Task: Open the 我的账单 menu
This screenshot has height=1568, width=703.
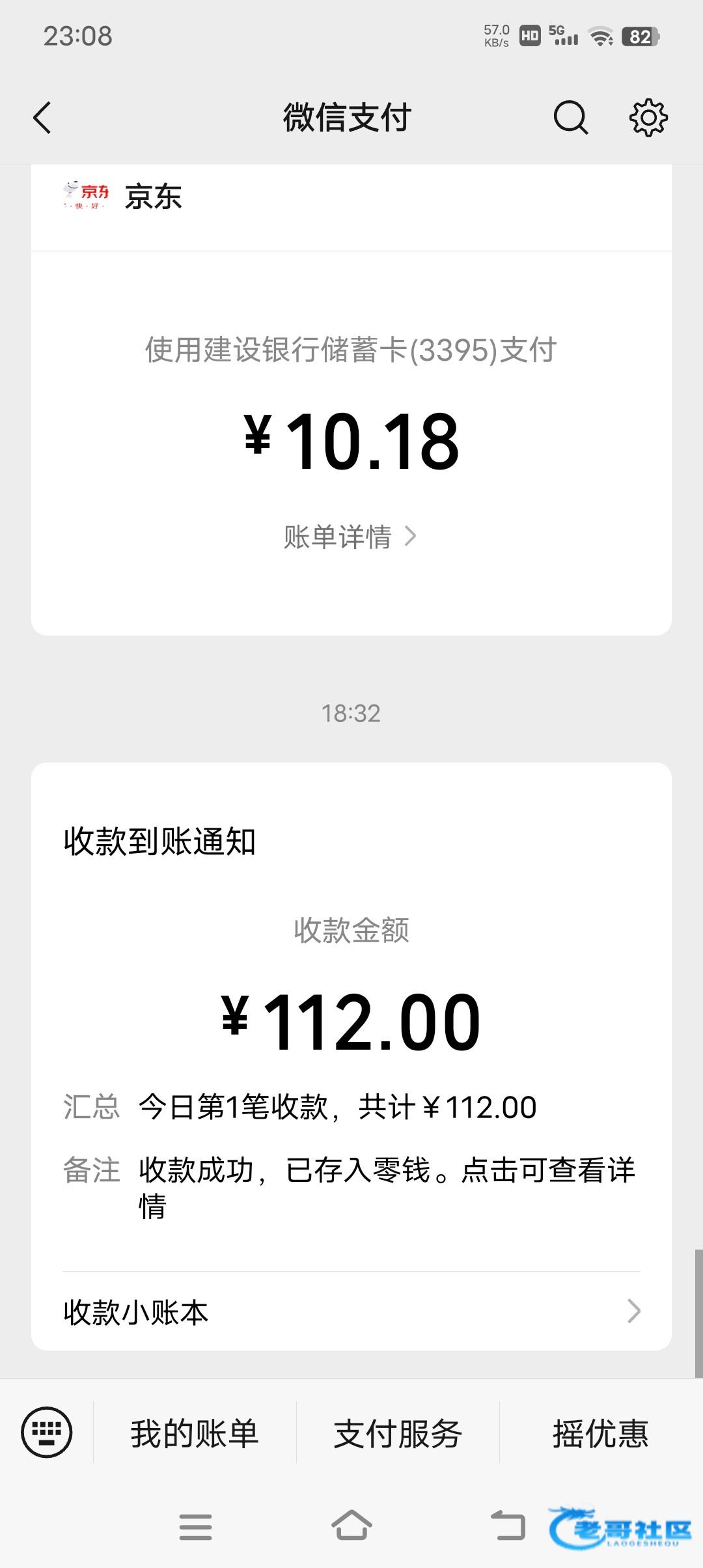Action: (195, 1433)
